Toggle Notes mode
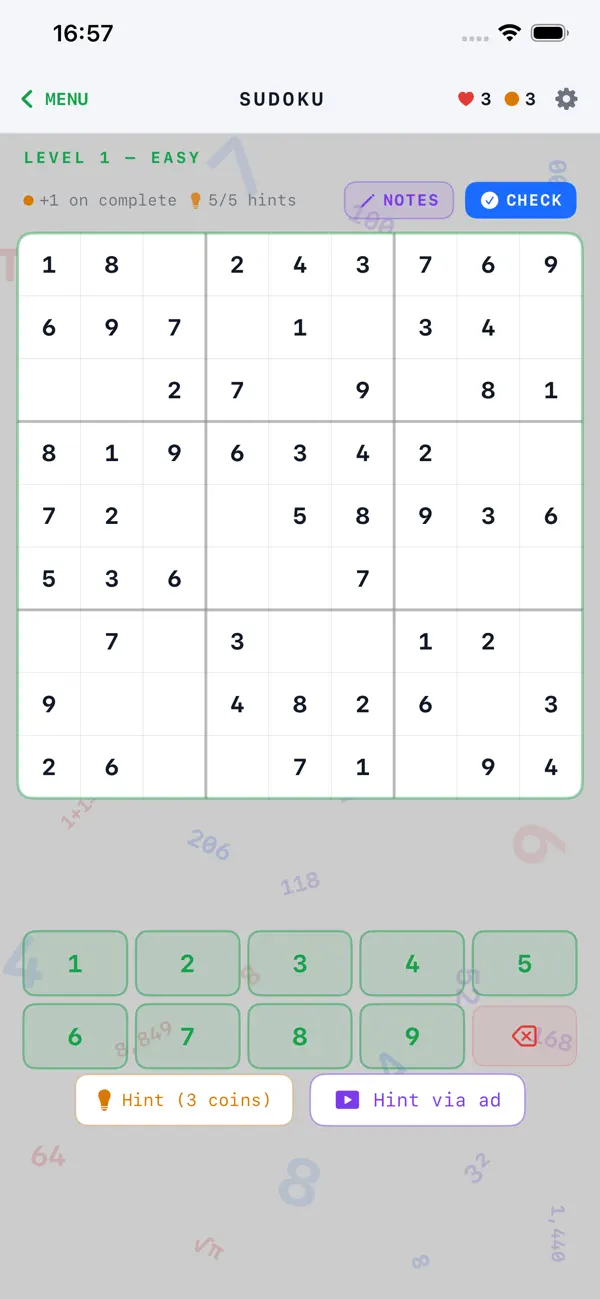 click(x=399, y=200)
